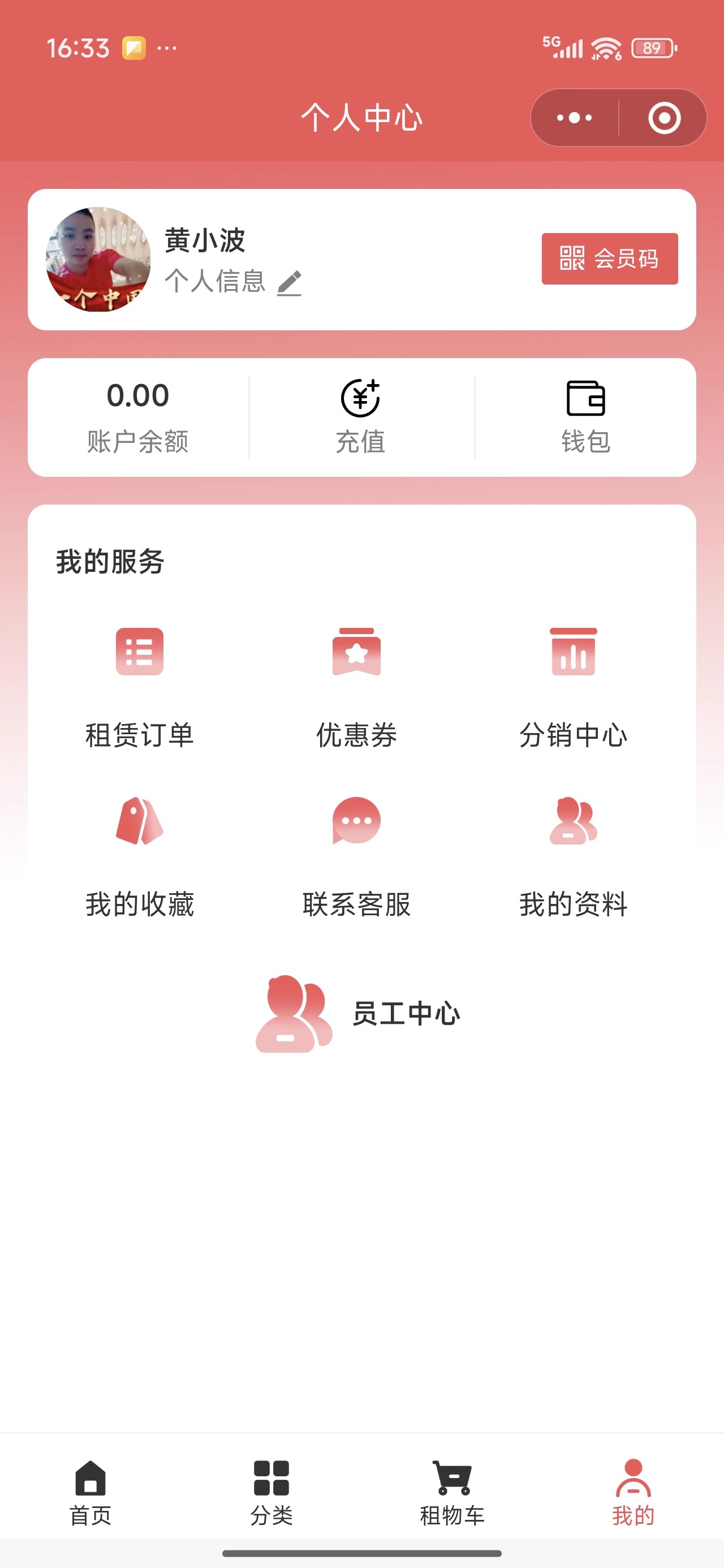Screen dimensions: 724x1568
Task: Tap the profile avatar photo
Action: coord(98,259)
